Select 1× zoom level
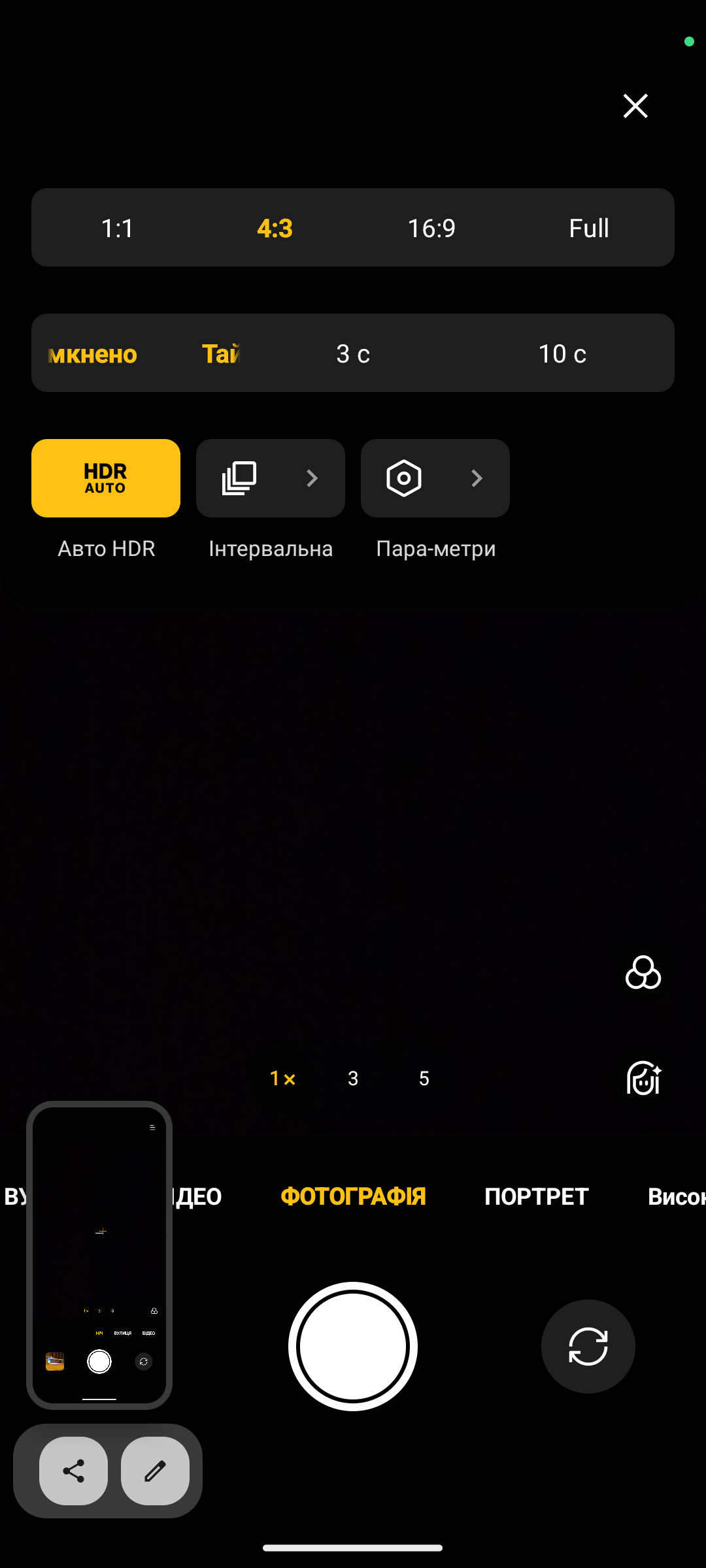Viewport: 706px width, 1568px height. [x=282, y=1078]
